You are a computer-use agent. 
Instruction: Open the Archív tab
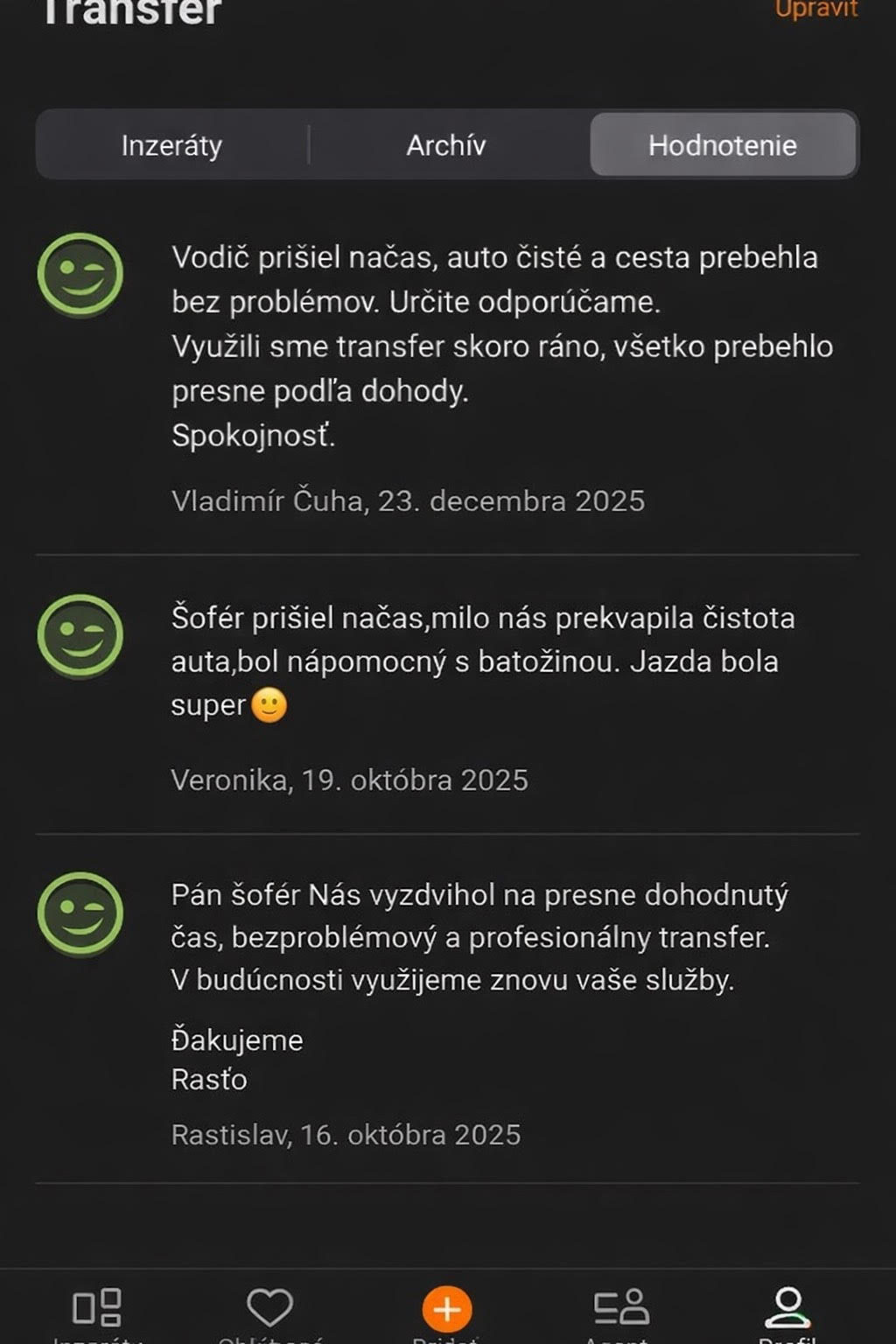tap(445, 145)
